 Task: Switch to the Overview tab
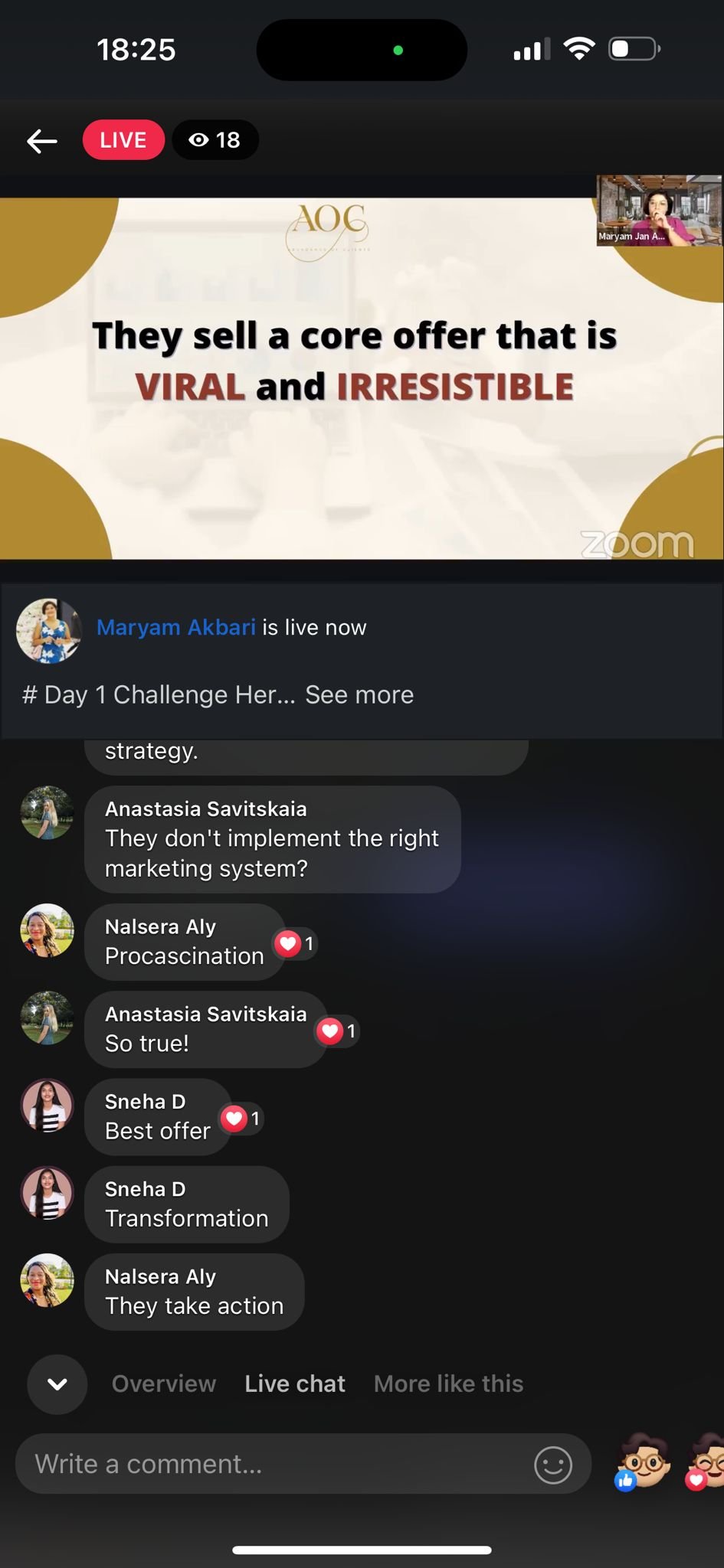pos(164,1383)
